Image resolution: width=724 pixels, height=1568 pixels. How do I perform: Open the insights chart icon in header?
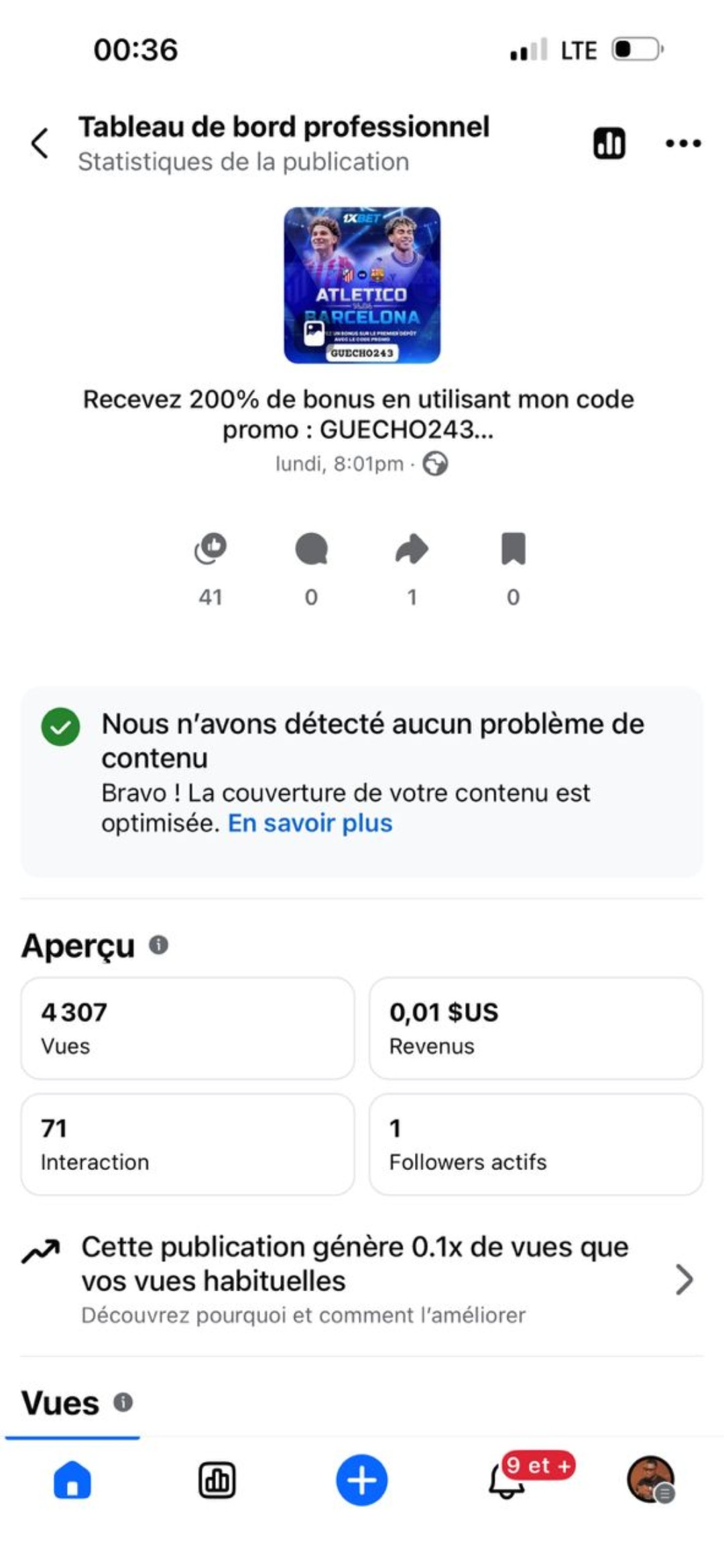(x=609, y=143)
